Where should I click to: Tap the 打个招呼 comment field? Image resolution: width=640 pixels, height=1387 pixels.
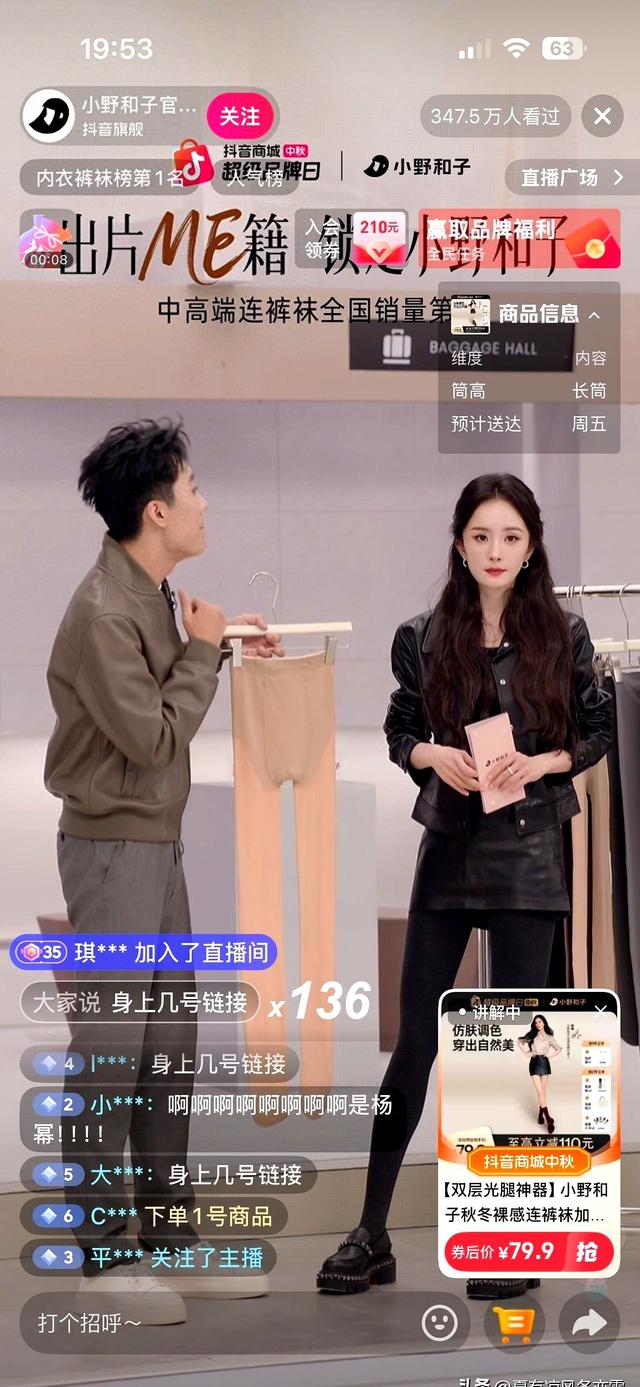point(200,1323)
